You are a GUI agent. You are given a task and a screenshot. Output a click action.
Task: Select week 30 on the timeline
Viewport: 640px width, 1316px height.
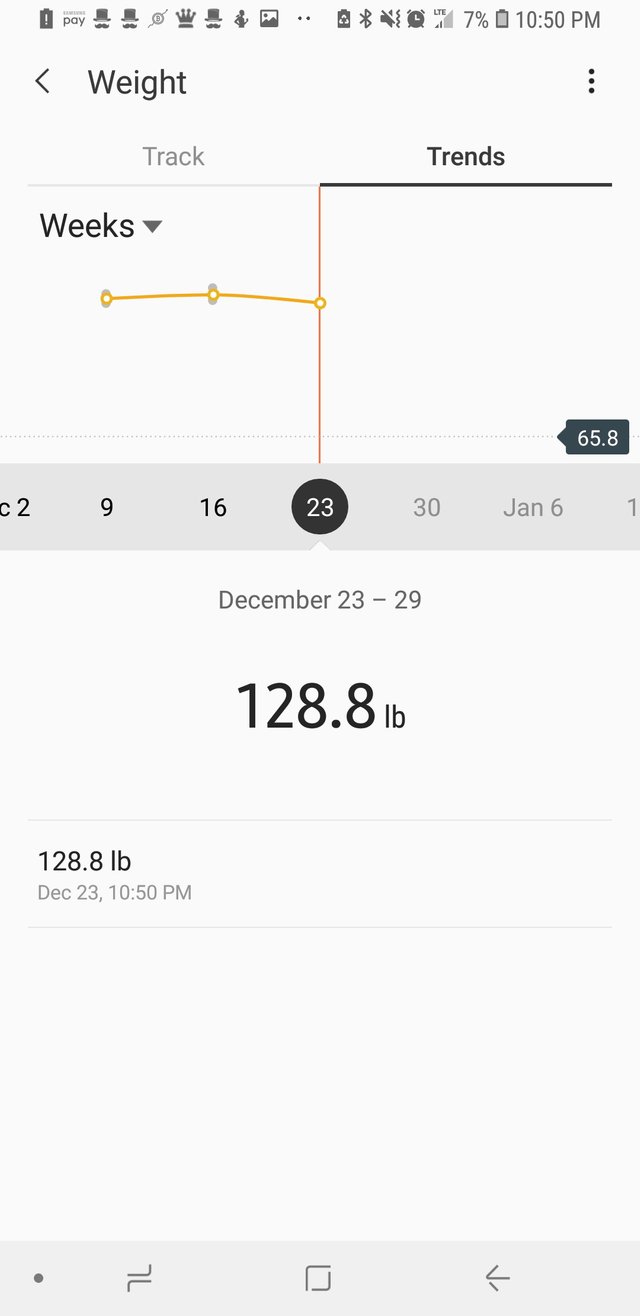[427, 507]
